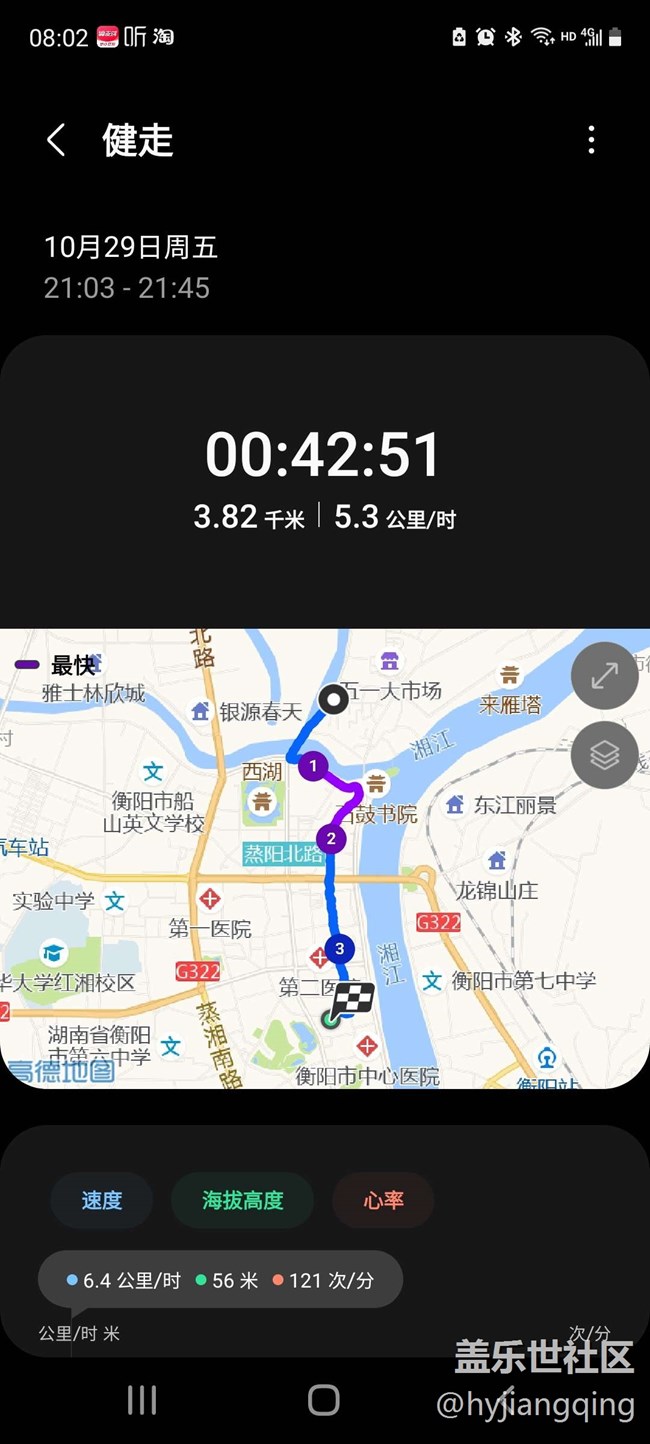Tap the system home button
The image size is (650, 1444).
tap(323, 1400)
